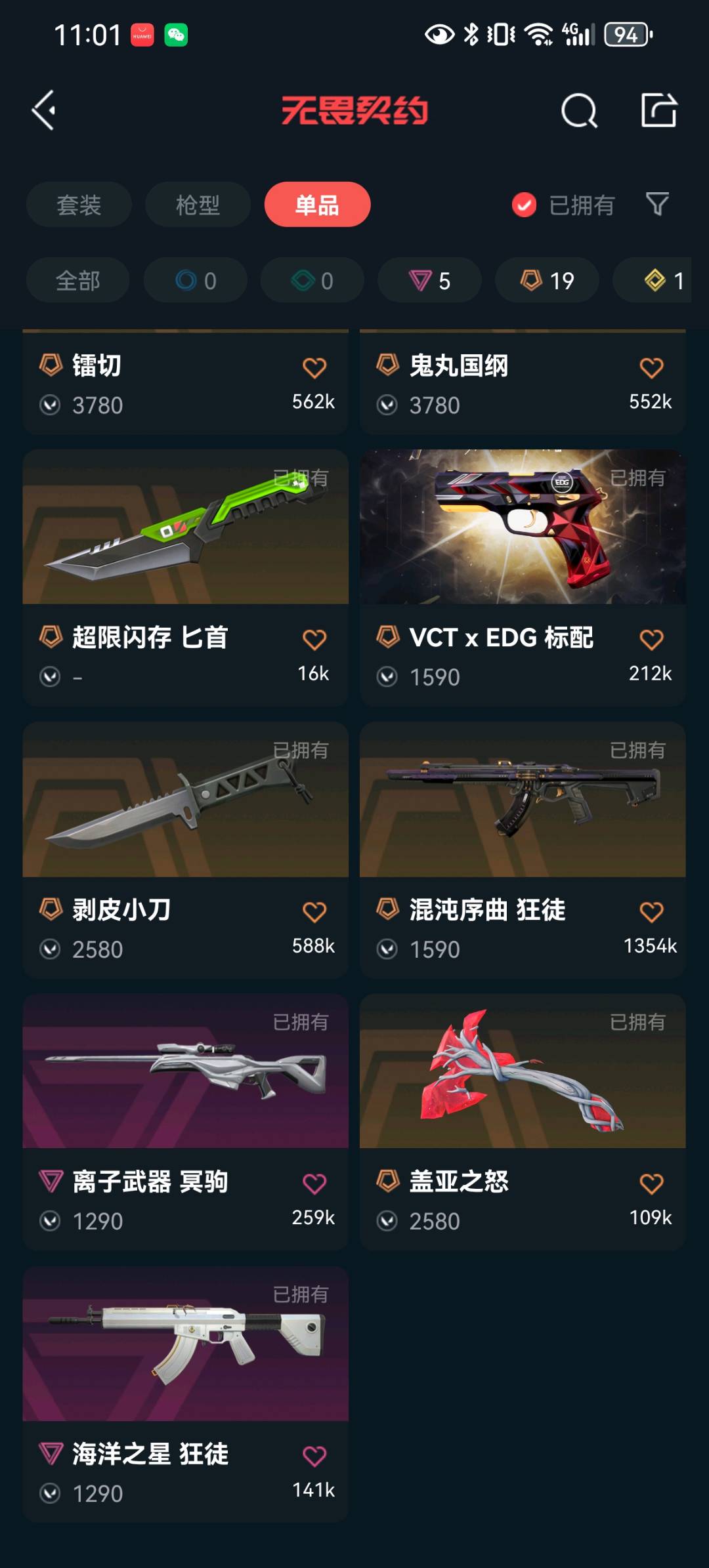
Task: Select the 单品 tab
Action: coord(317,205)
